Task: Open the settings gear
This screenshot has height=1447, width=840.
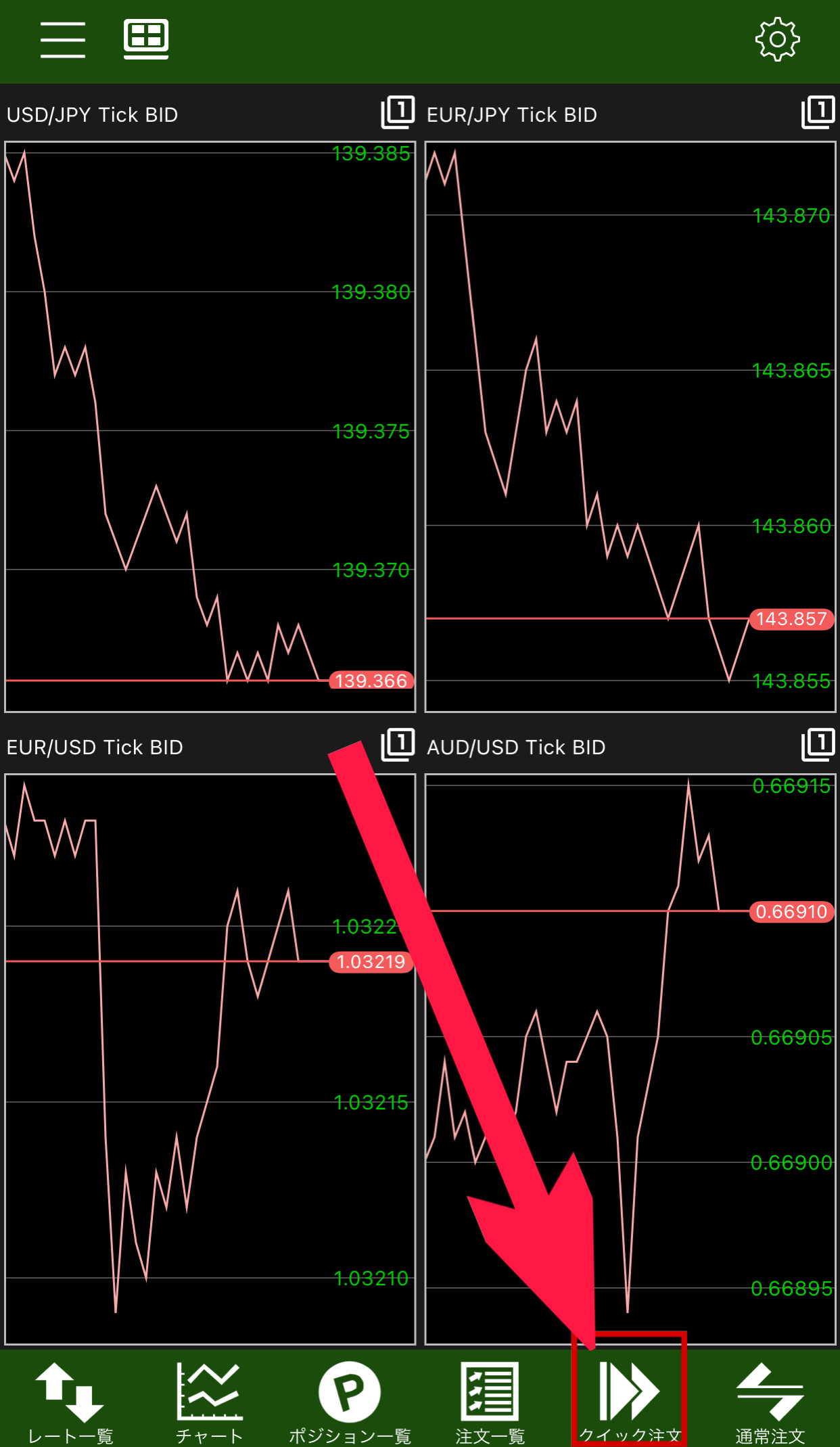Action: pos(777,39)
